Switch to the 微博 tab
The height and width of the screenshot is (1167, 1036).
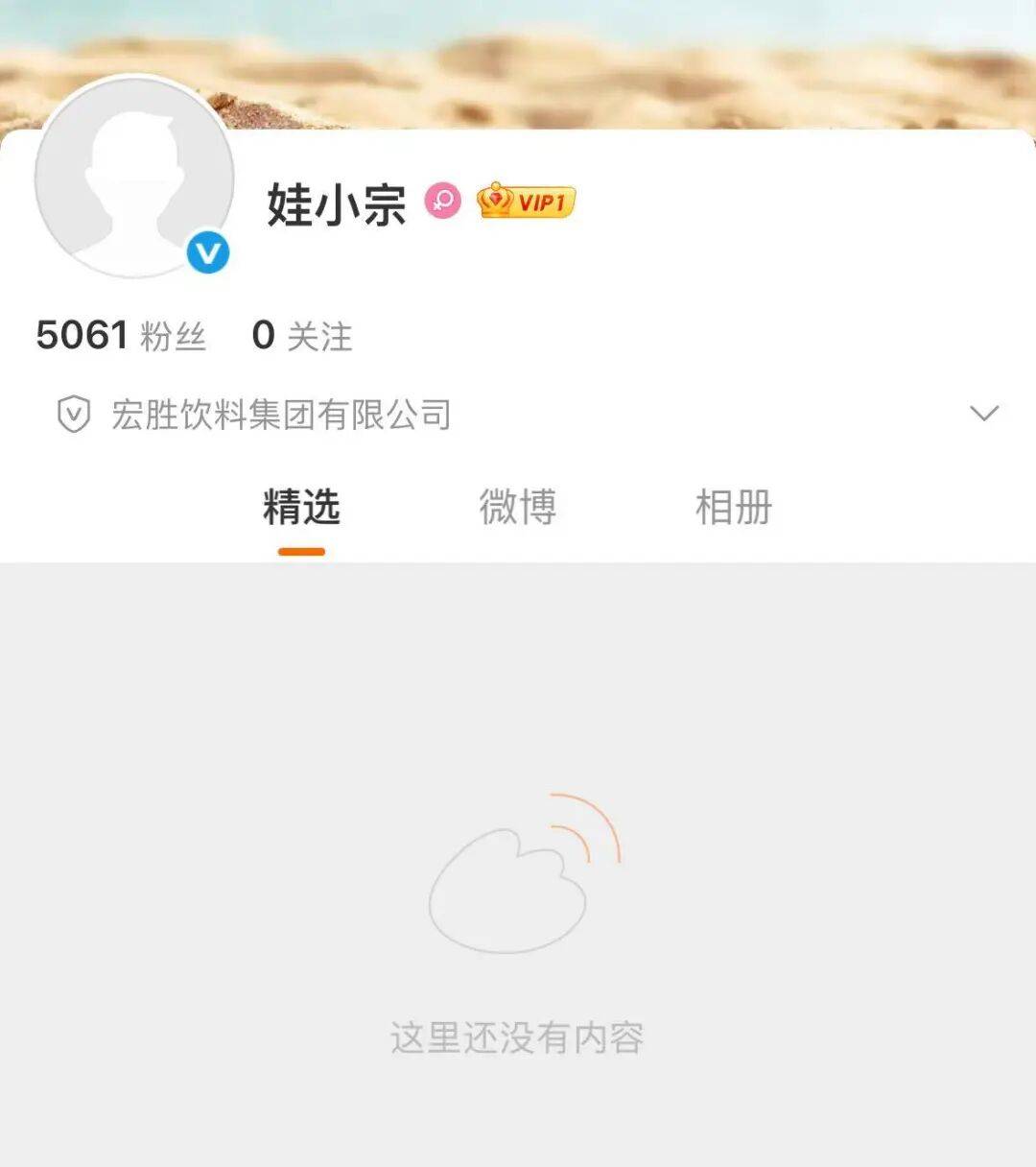pyautogui.click(x=517, y=507)
